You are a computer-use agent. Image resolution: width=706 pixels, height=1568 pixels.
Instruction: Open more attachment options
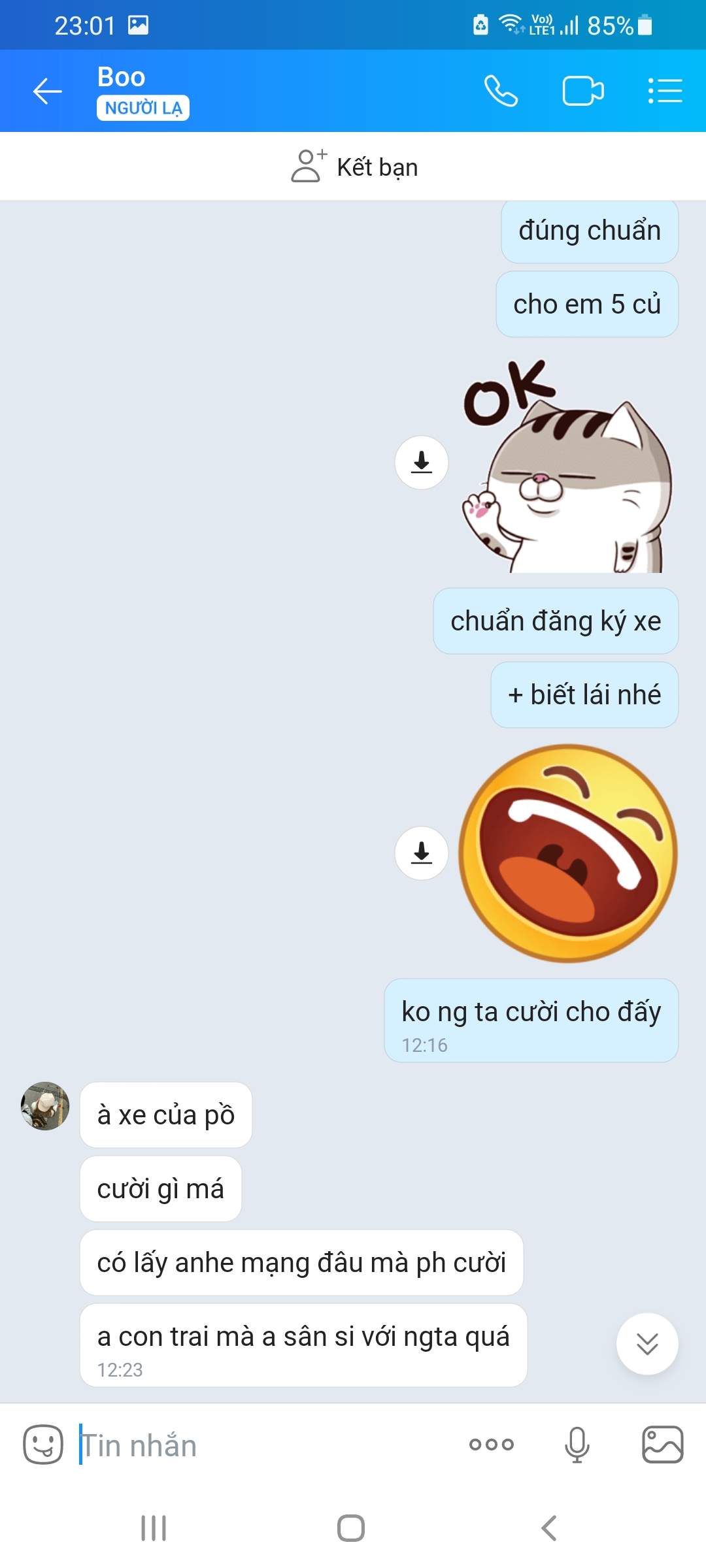[x=492, y=1445]
